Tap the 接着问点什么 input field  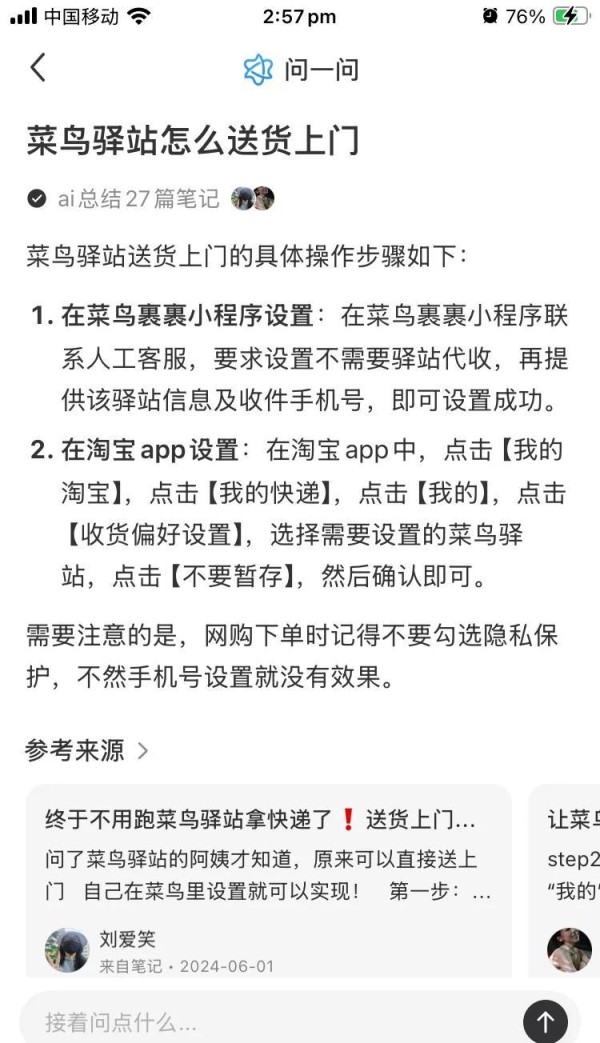pyautogui.click(x=273, y=1021)
